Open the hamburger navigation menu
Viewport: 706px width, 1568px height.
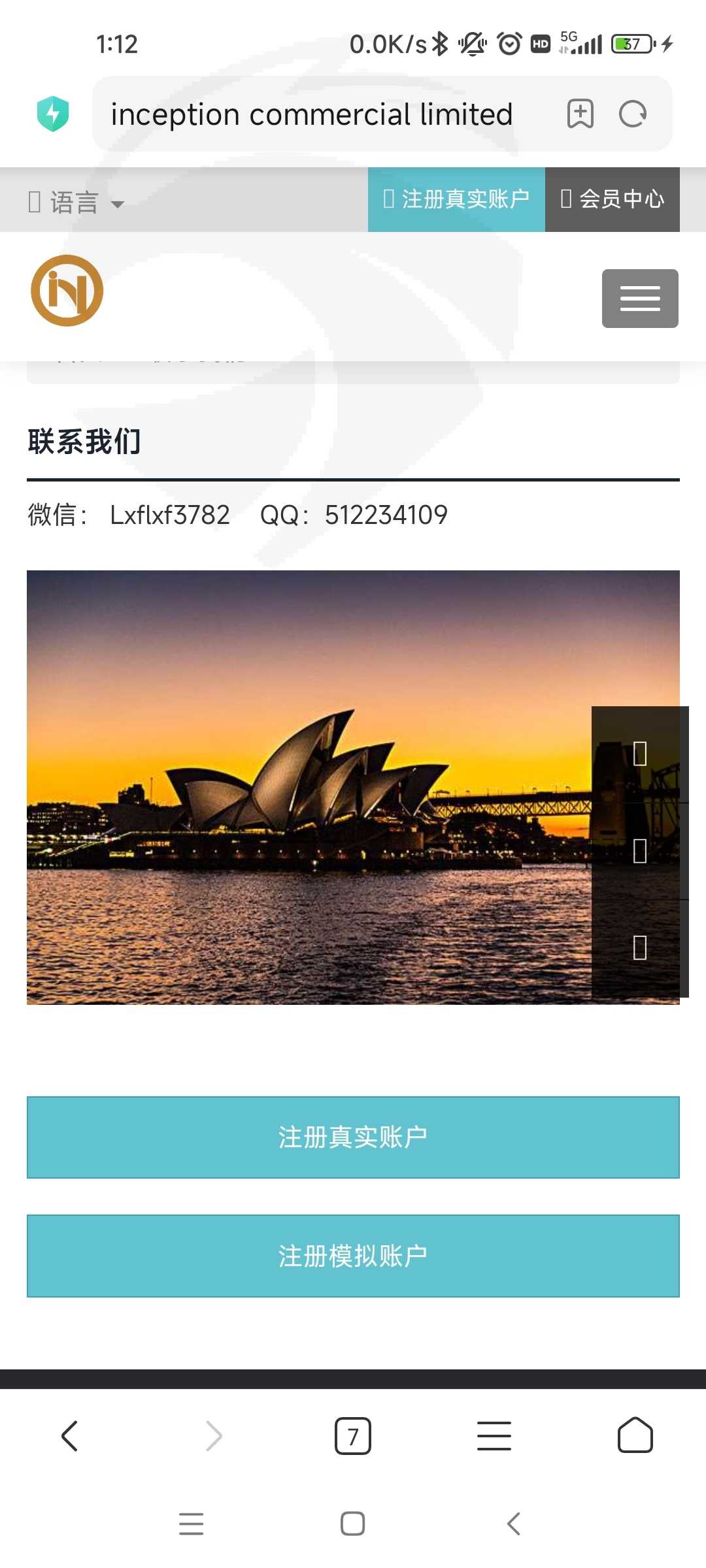(640, 299)
